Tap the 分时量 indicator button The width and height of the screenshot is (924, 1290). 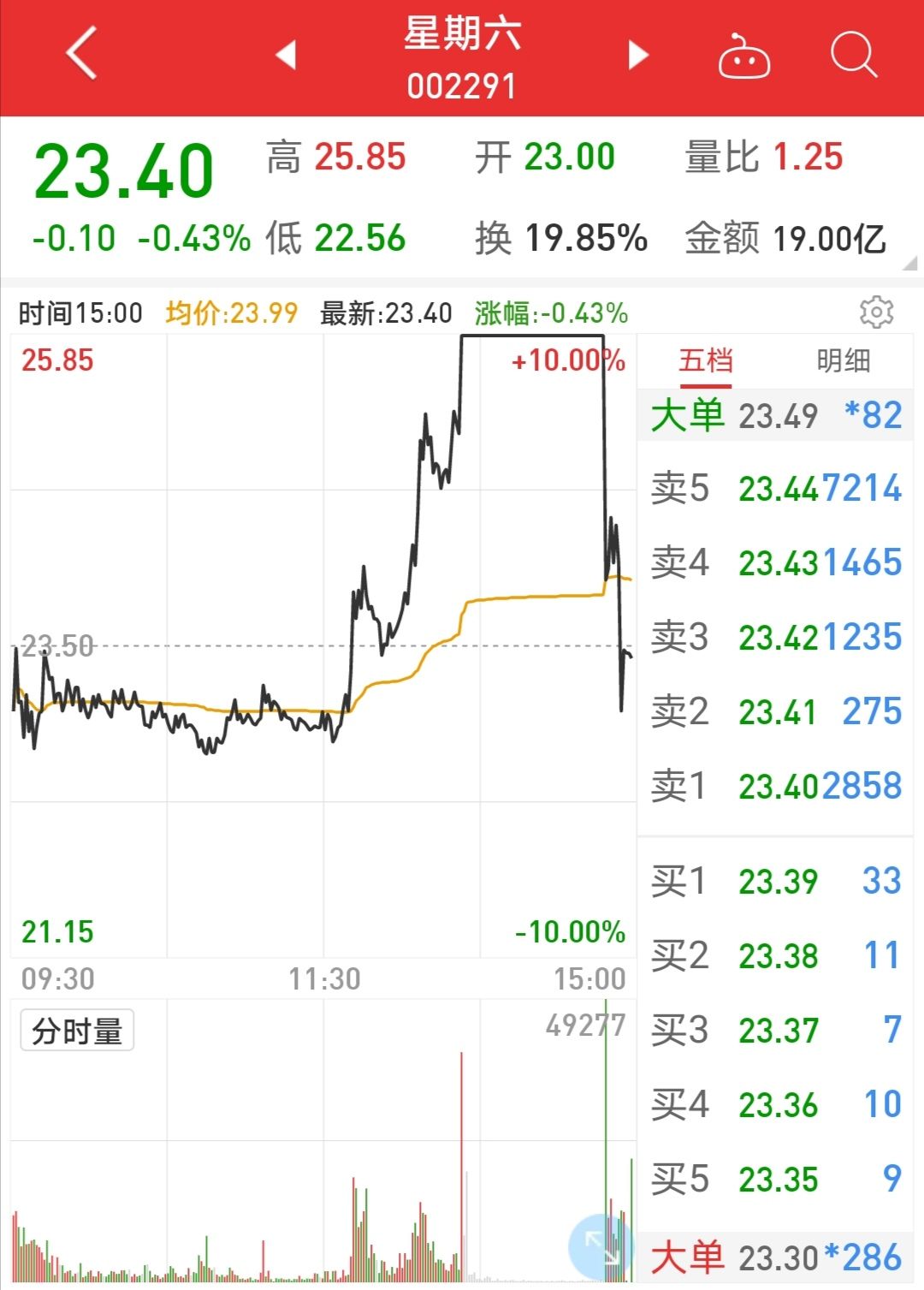click(x=77, y=1031)
